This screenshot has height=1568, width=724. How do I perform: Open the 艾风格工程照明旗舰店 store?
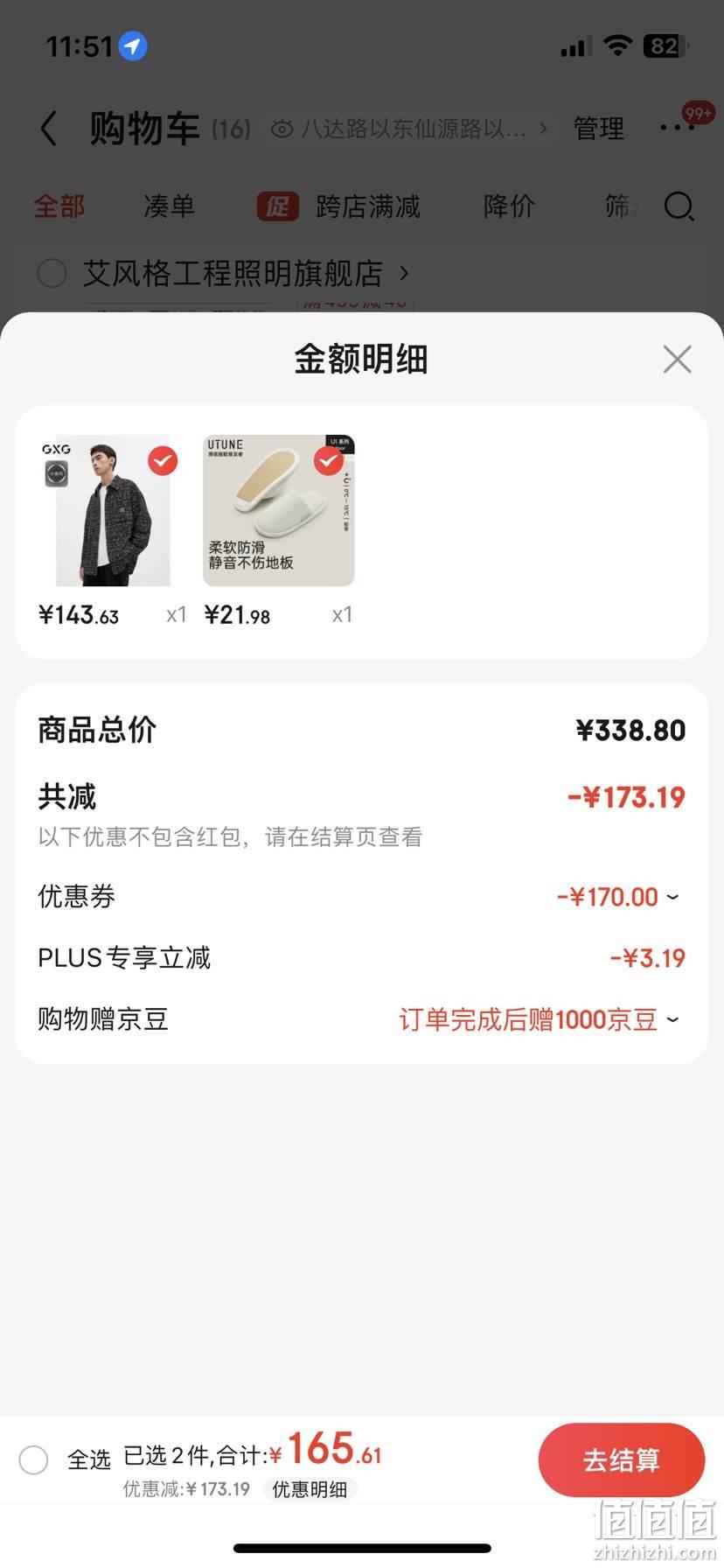point(246,273)
